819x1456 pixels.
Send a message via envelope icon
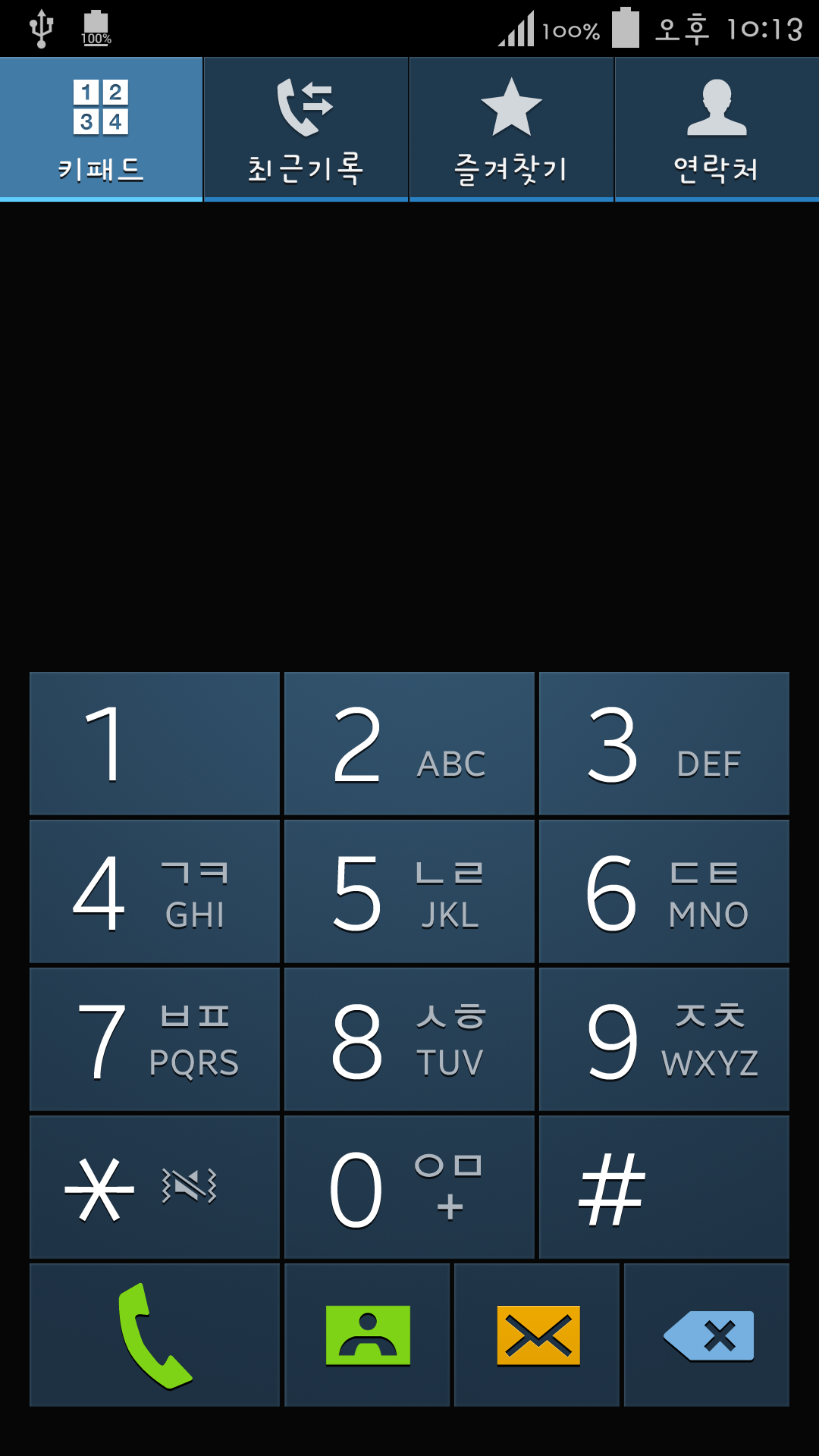point(538,1335)
